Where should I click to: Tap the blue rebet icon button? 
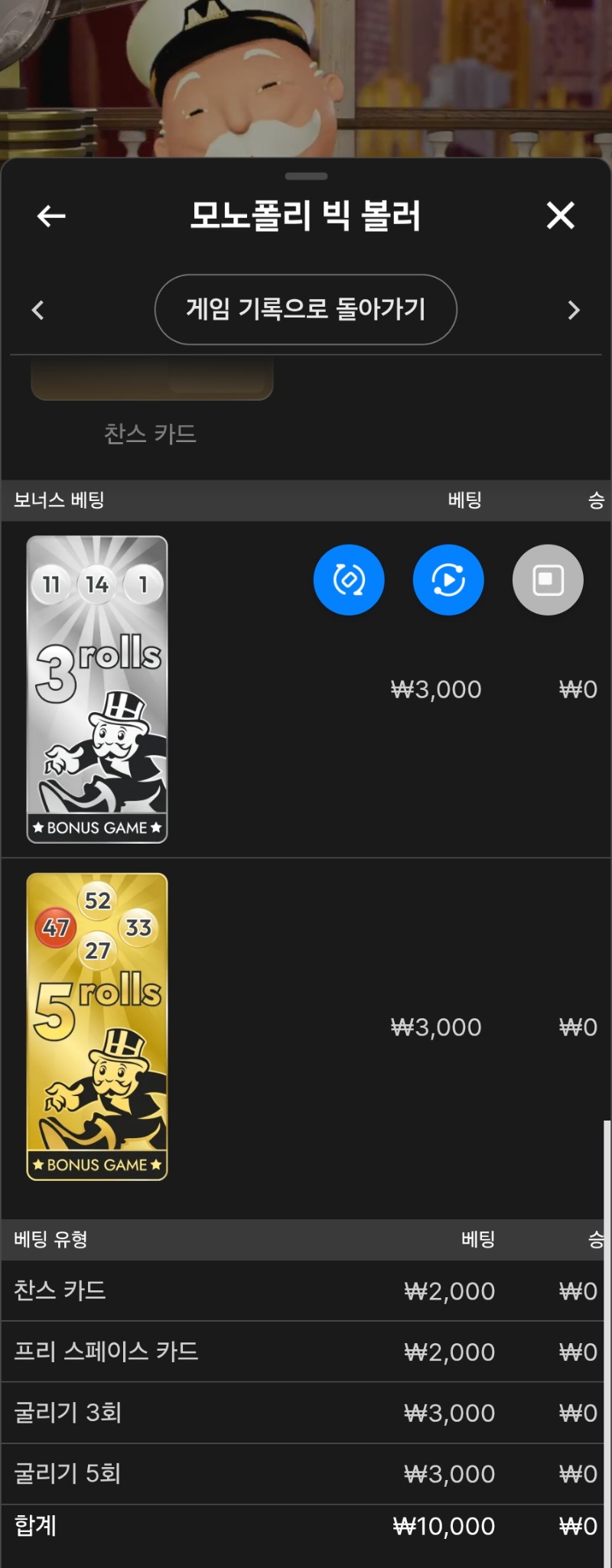[349, 580]
